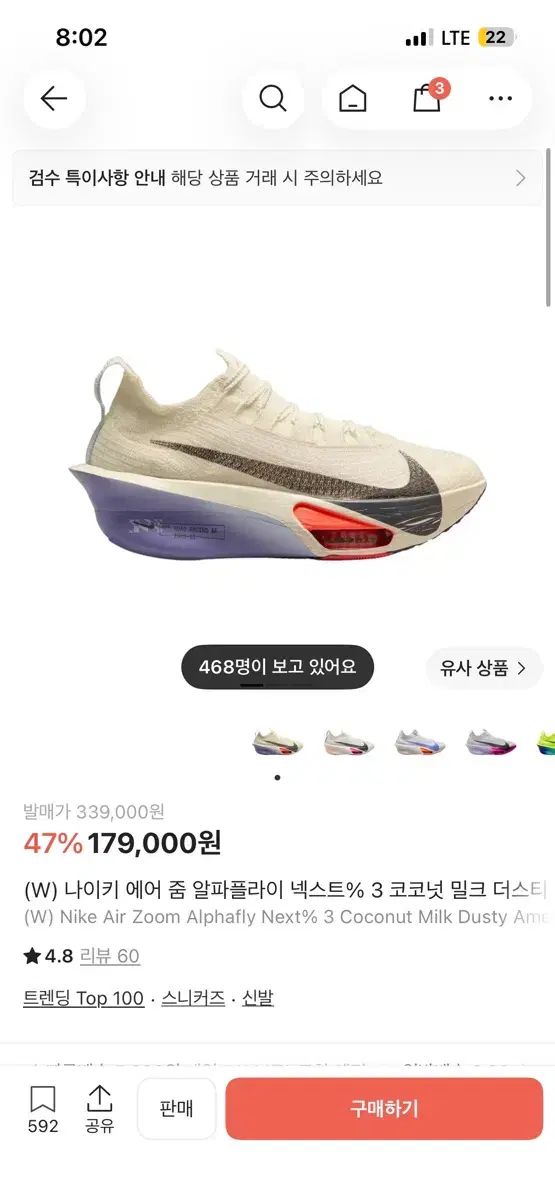Open the 검수 특이사항 안내 banner
This screenshot has width=555, height=1200.
click(277, 178)
